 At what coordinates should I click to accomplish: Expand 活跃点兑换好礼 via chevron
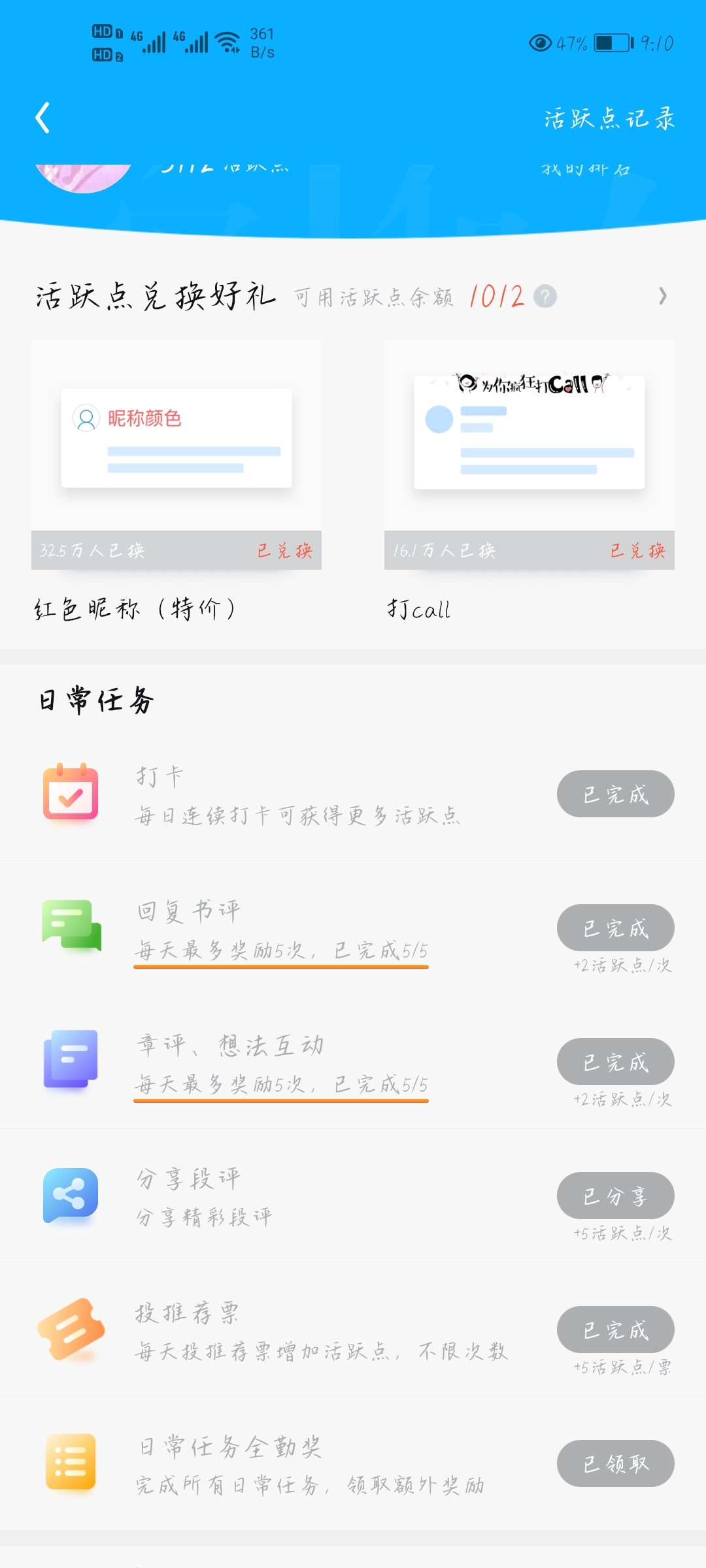(x=663, y=297)
